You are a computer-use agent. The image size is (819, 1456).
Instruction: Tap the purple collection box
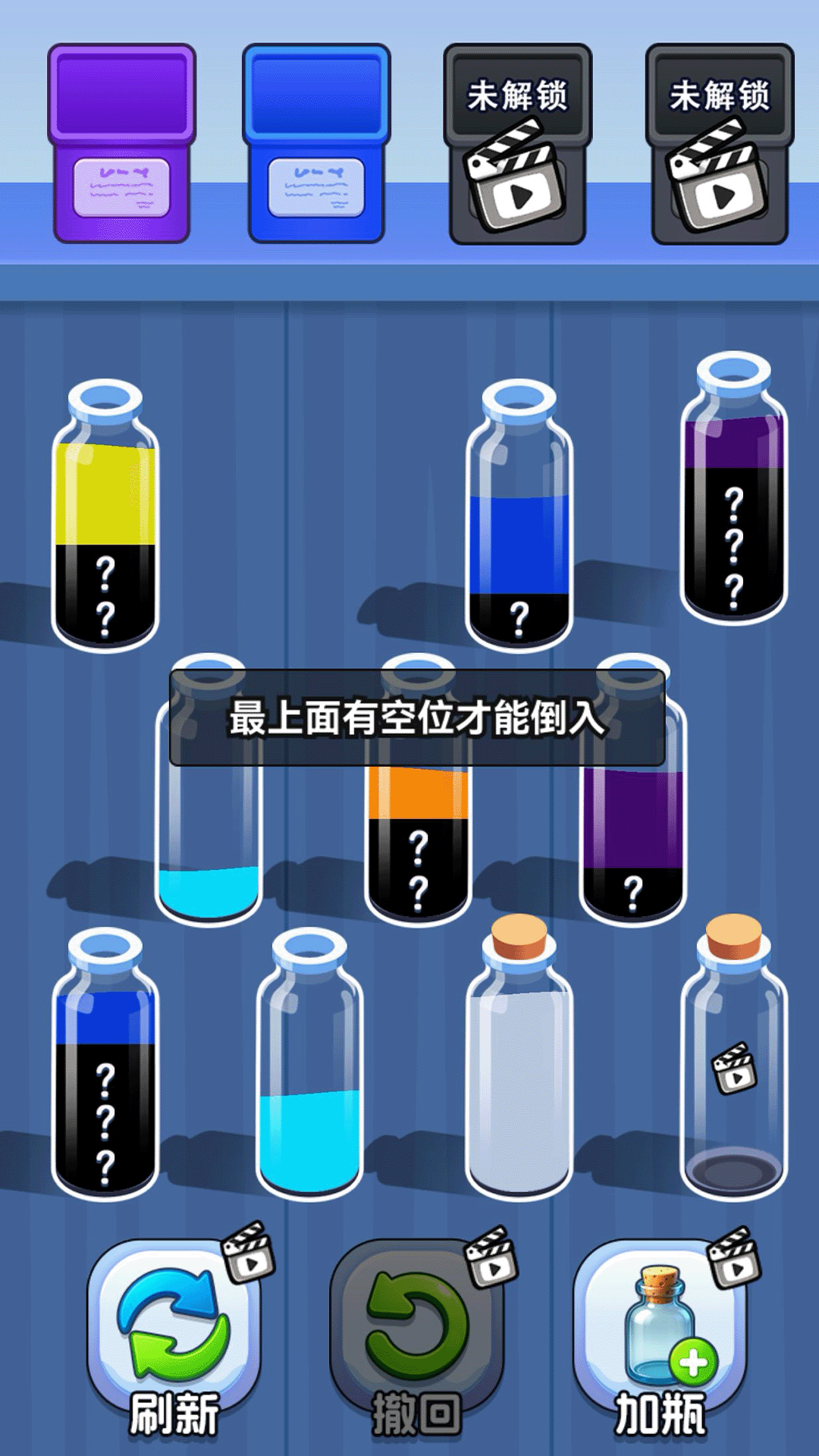click(x=121, y=144)
